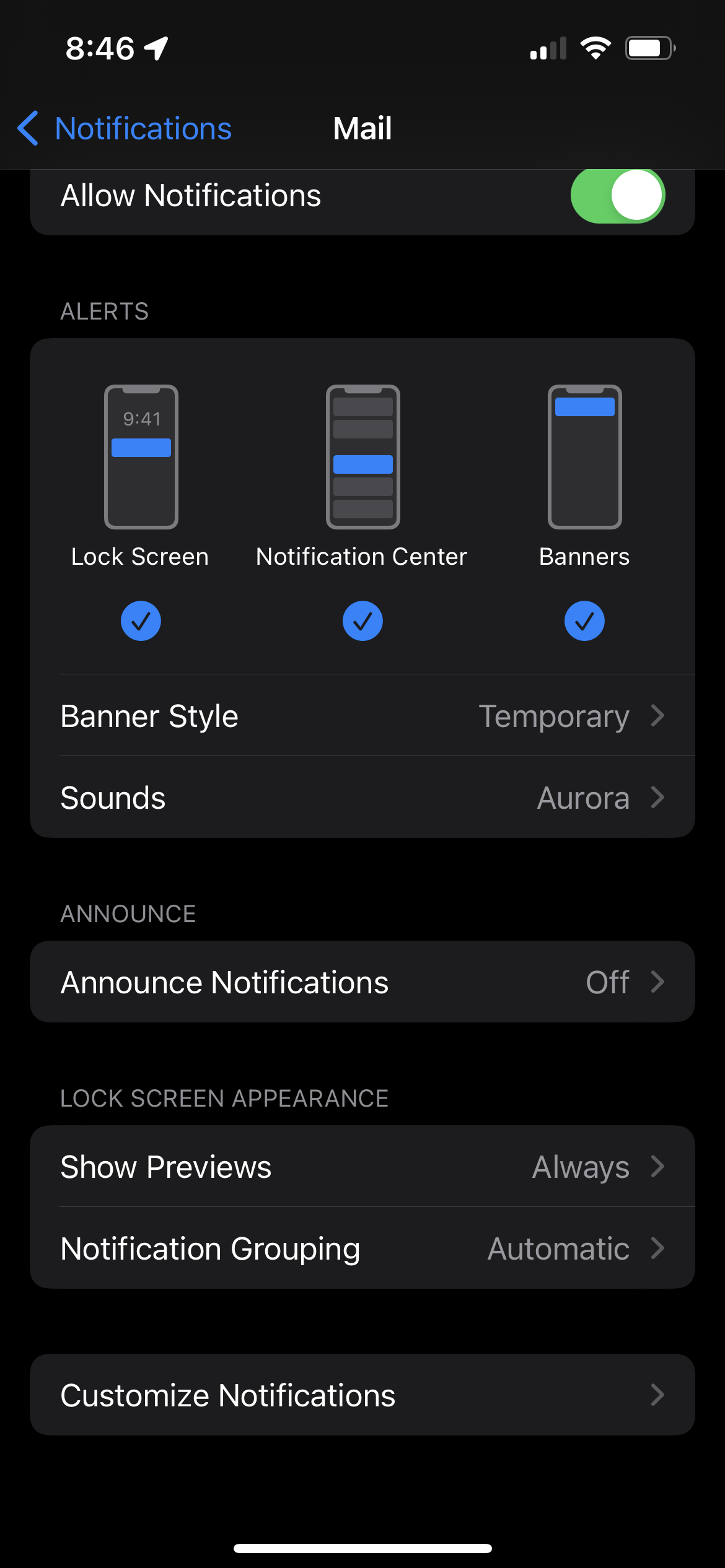Uncheck the Banners alert option
Image resolution: width=725 pixels, height=1568 pixels.
pos(584,621)
